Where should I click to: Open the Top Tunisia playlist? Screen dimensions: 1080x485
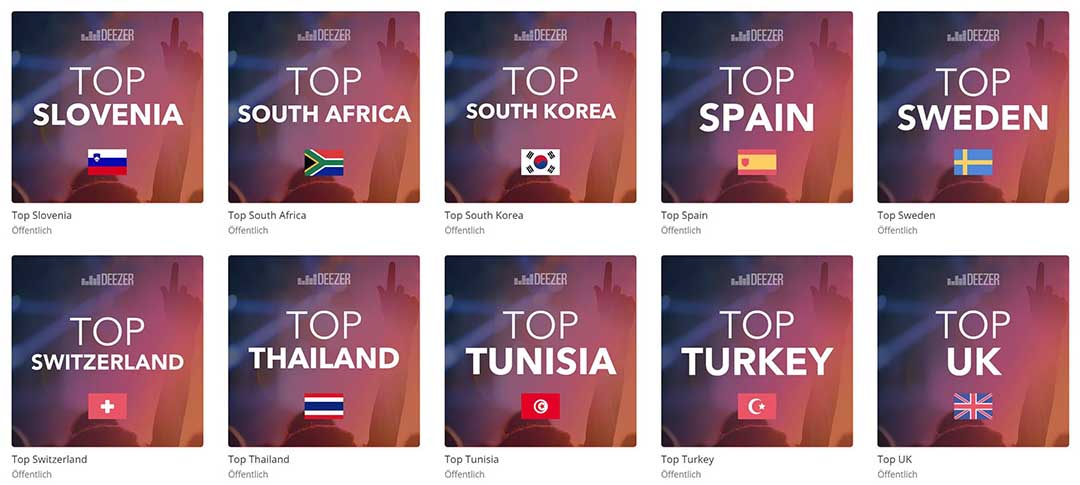tap(540, 351)
